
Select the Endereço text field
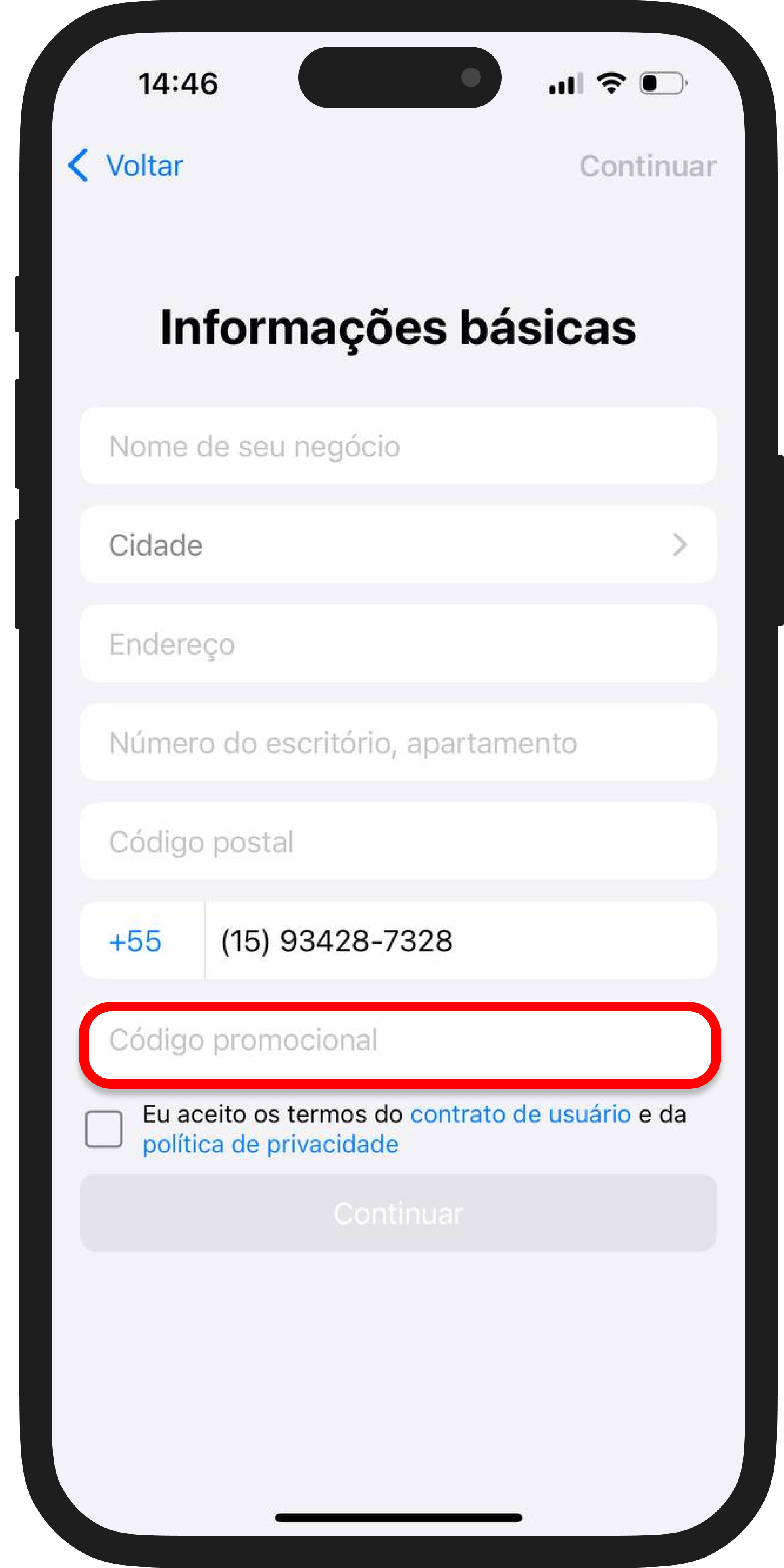tap(398, 644)
